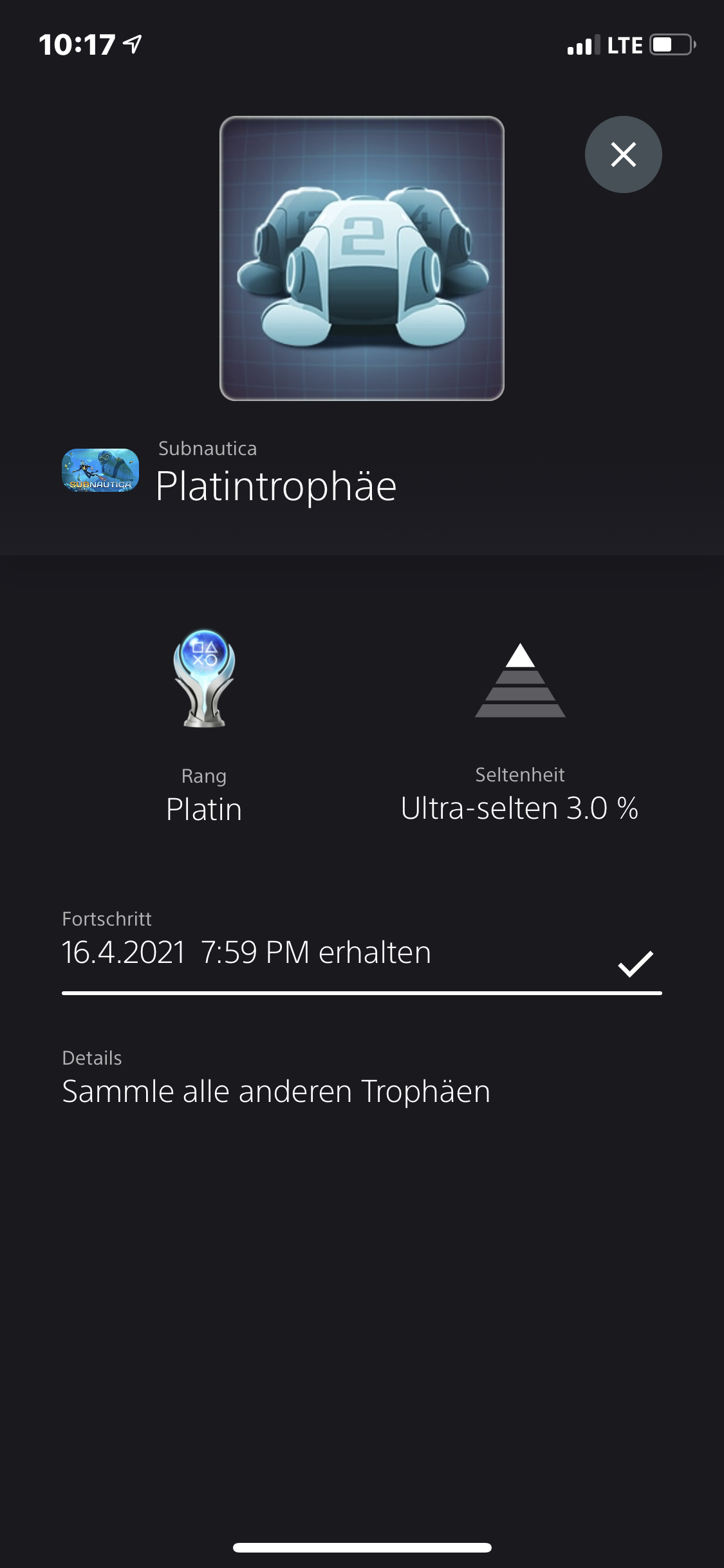
Task: Close the trophy detail view
Action: click(x=623, y=154)
